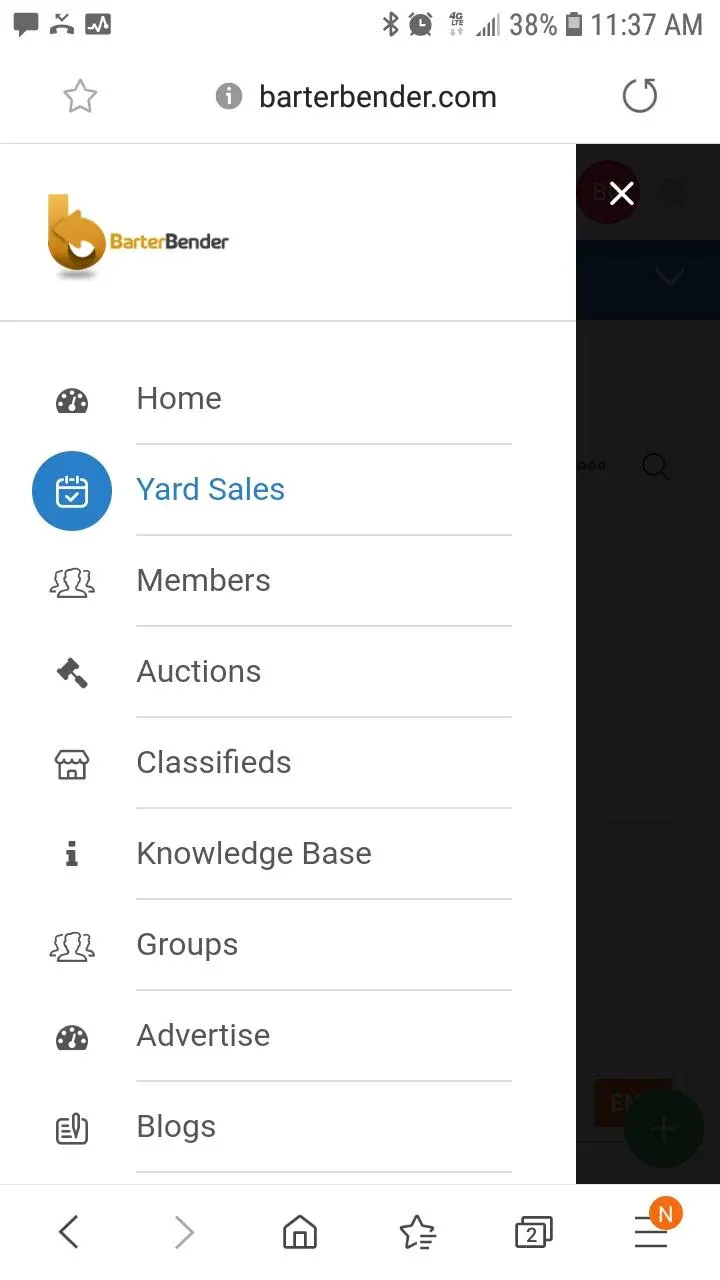Open the bookmarks list
The height and width of the screenshot is (1280, 720).
(x=417, y=1232)
